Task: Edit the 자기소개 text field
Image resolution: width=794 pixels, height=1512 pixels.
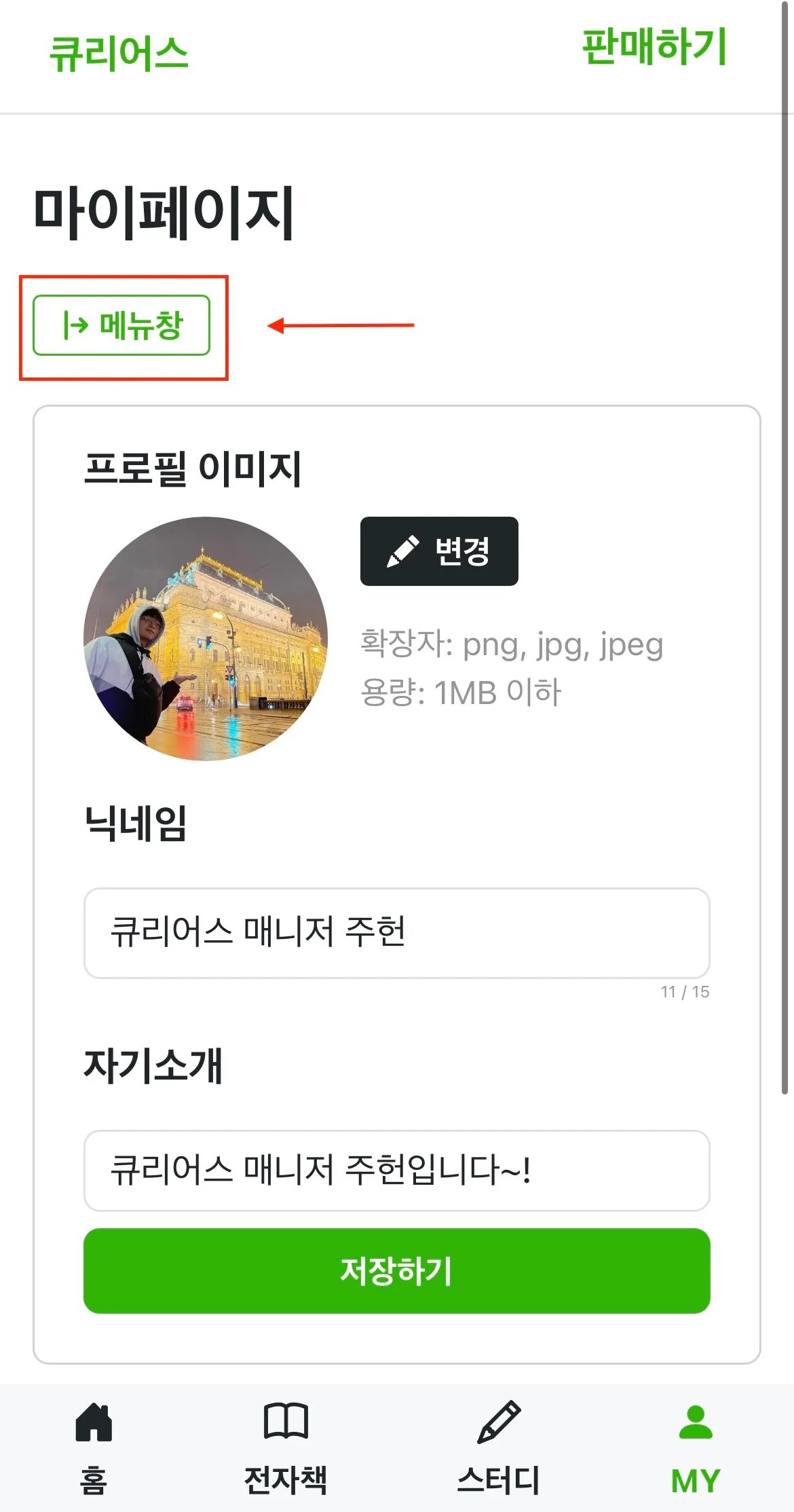Action: coord(396,1170)
